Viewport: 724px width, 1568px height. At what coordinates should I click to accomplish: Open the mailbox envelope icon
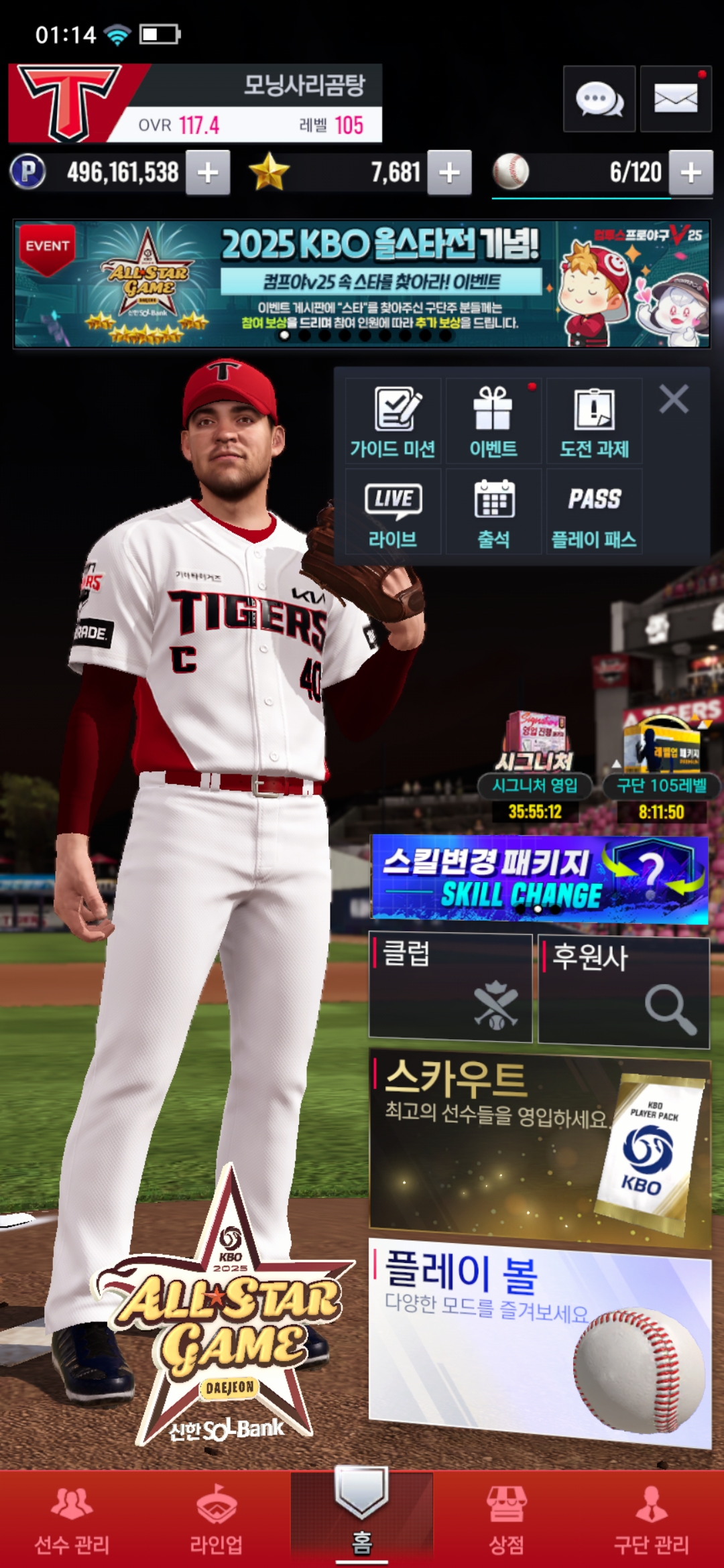[675, 99]
